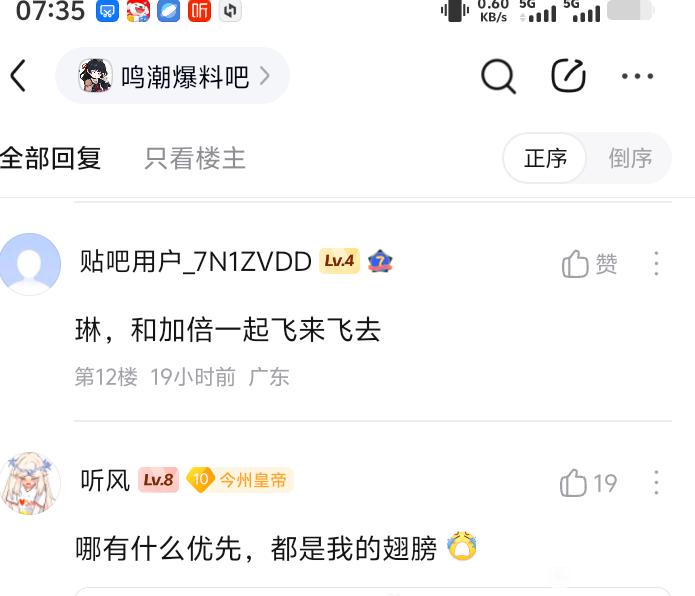
Task: Open the top-right overflow menu
Action: click(x=637, y=76)
